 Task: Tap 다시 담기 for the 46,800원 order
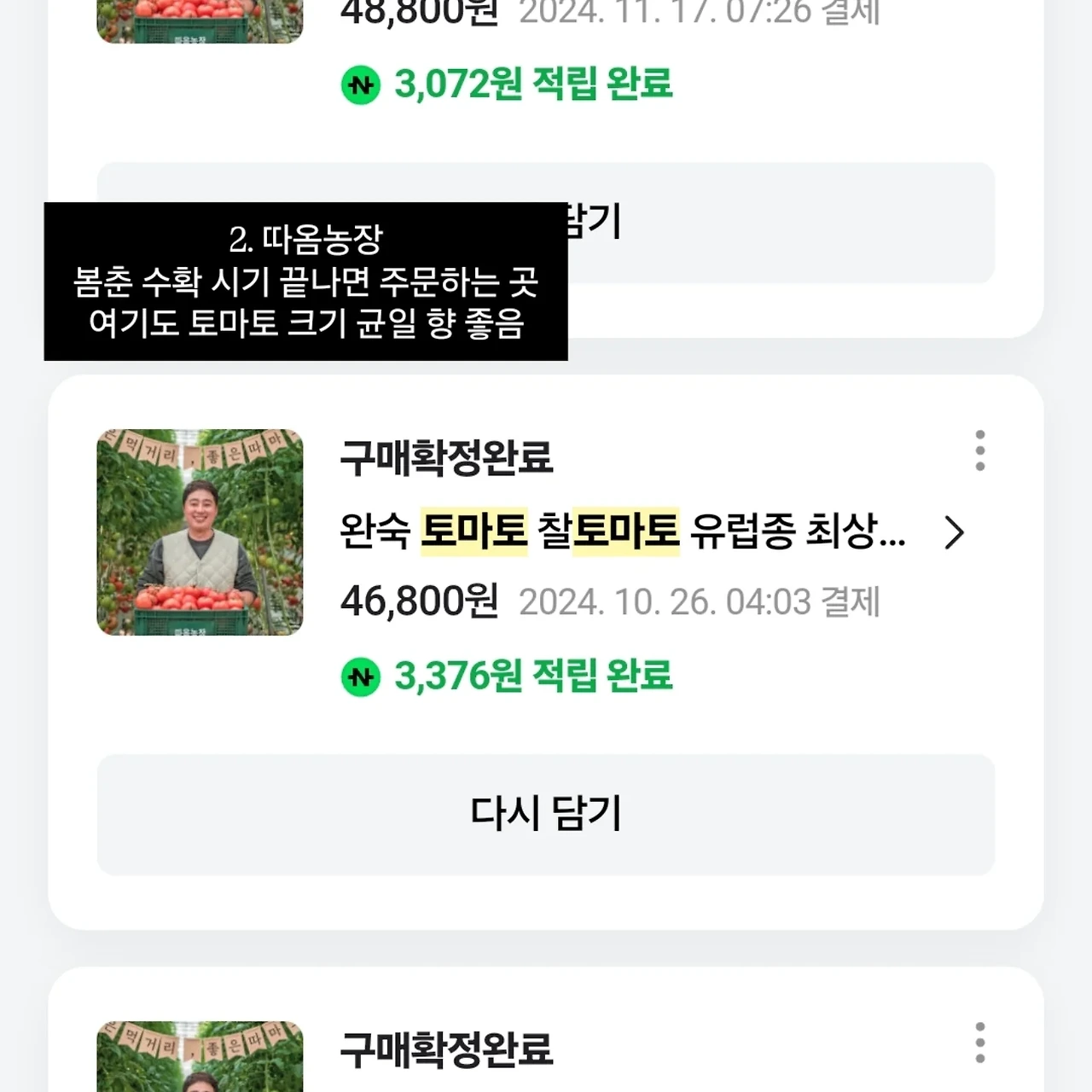546,814
